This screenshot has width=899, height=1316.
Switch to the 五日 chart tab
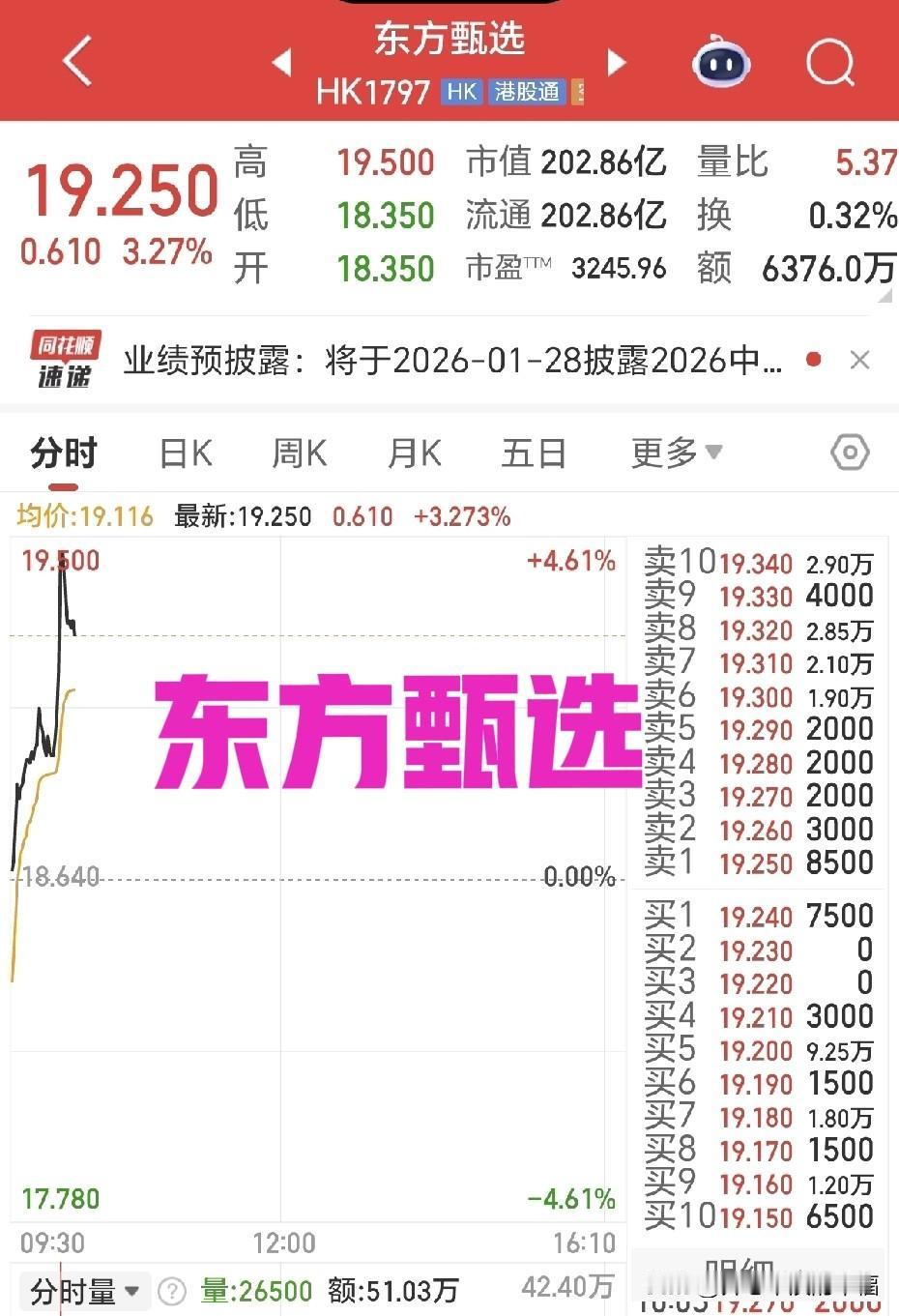[533, 452]
